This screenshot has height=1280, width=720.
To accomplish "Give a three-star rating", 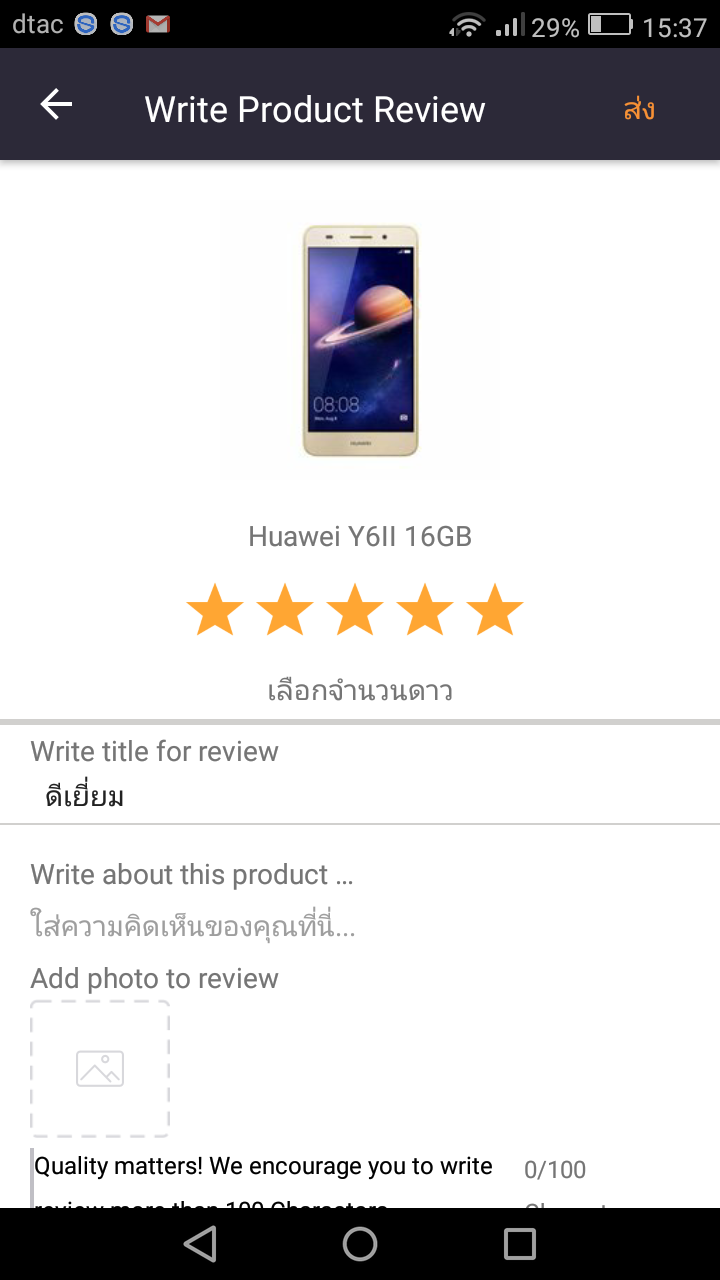I will tap(355, 611).
